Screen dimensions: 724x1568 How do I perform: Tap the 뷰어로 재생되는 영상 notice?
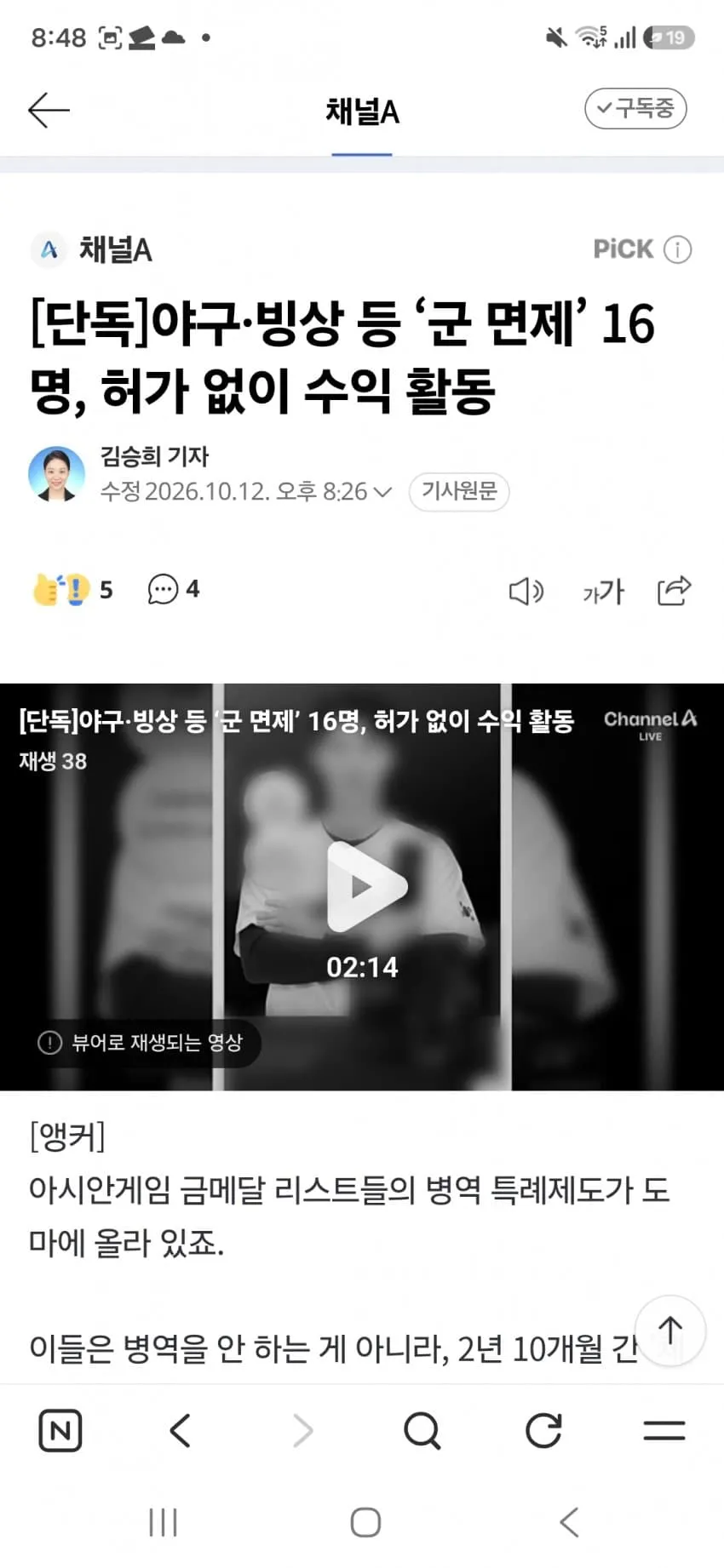click(x=141, y=1042)
